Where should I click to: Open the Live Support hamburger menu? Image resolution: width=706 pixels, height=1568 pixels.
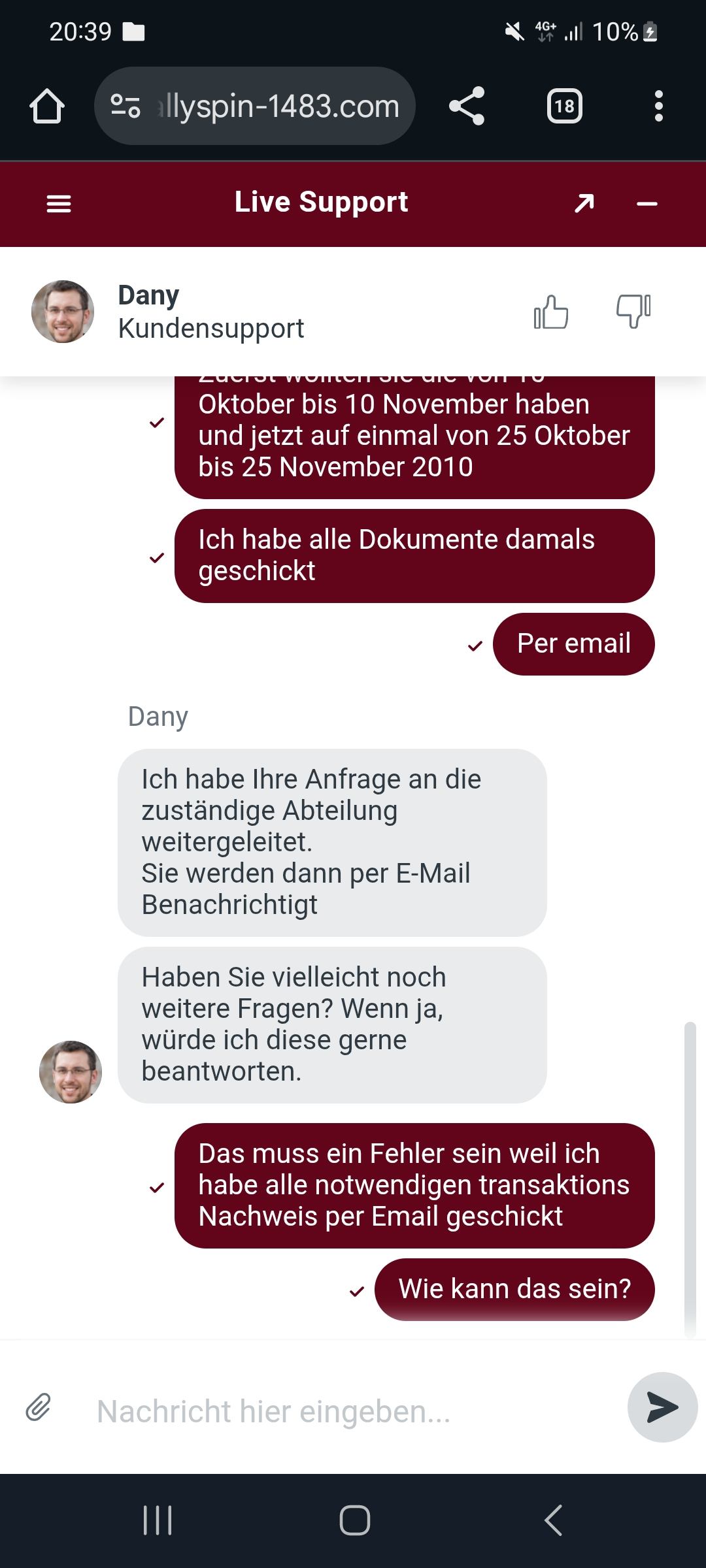[59, 204]
